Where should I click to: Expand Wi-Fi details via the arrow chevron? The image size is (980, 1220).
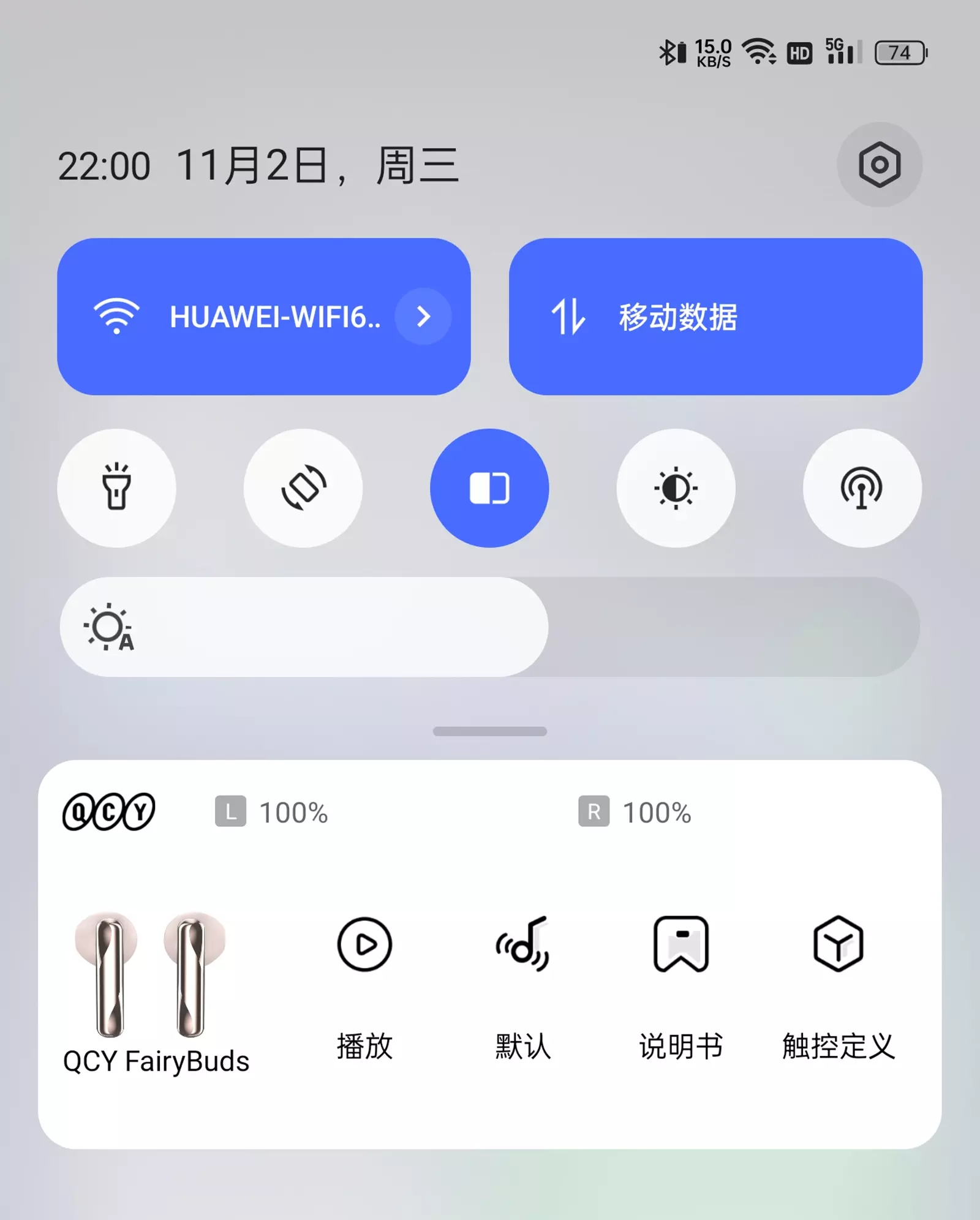pos(423,316)
